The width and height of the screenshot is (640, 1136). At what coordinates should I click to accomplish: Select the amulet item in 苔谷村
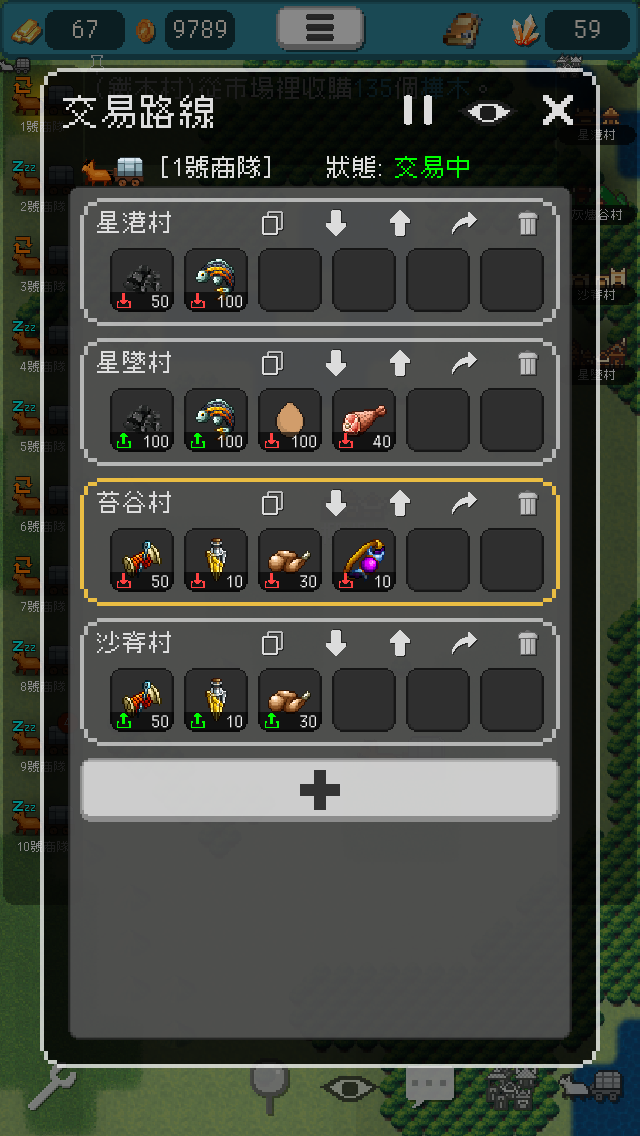pyautogui.click(x=364, y=561)
